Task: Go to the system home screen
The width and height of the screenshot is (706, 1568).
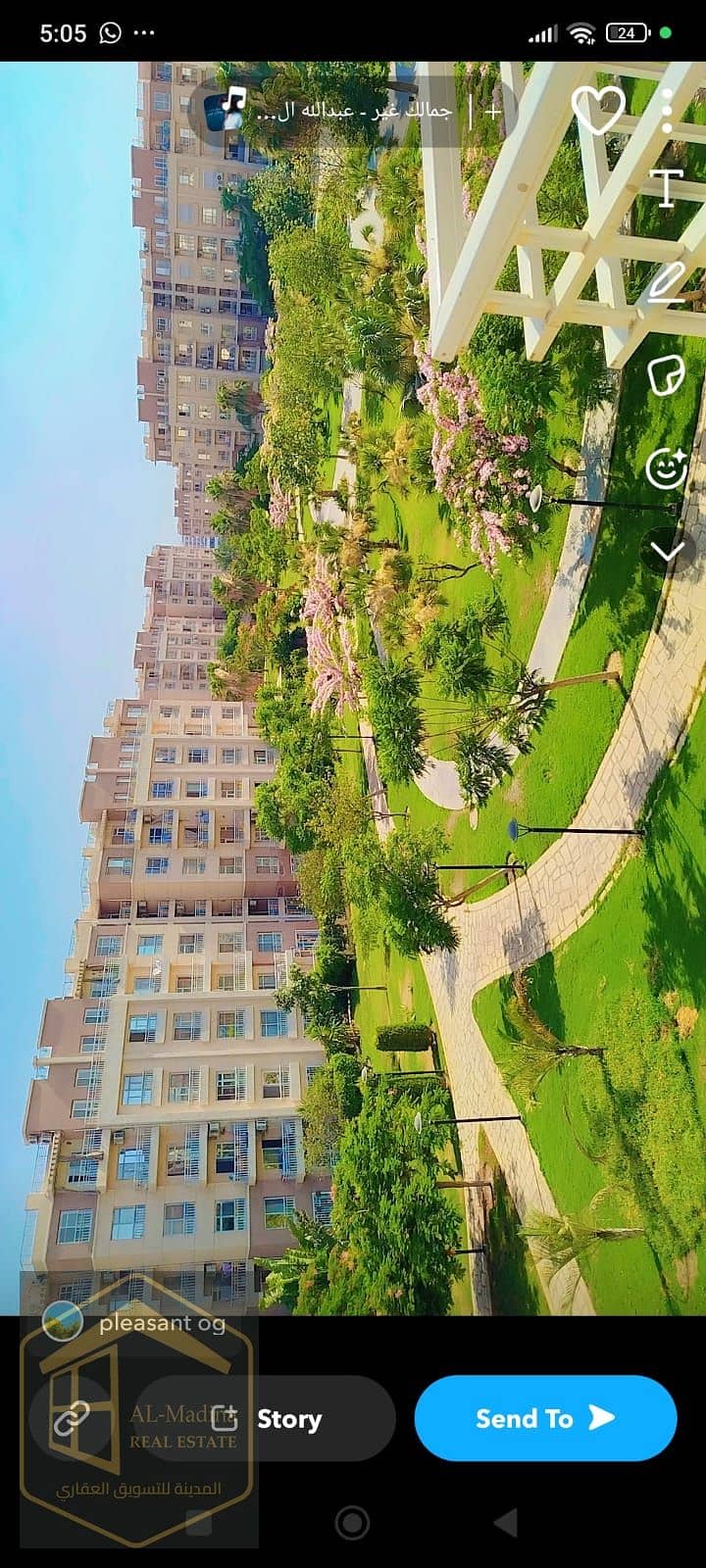Action: tap(352, 1522)
